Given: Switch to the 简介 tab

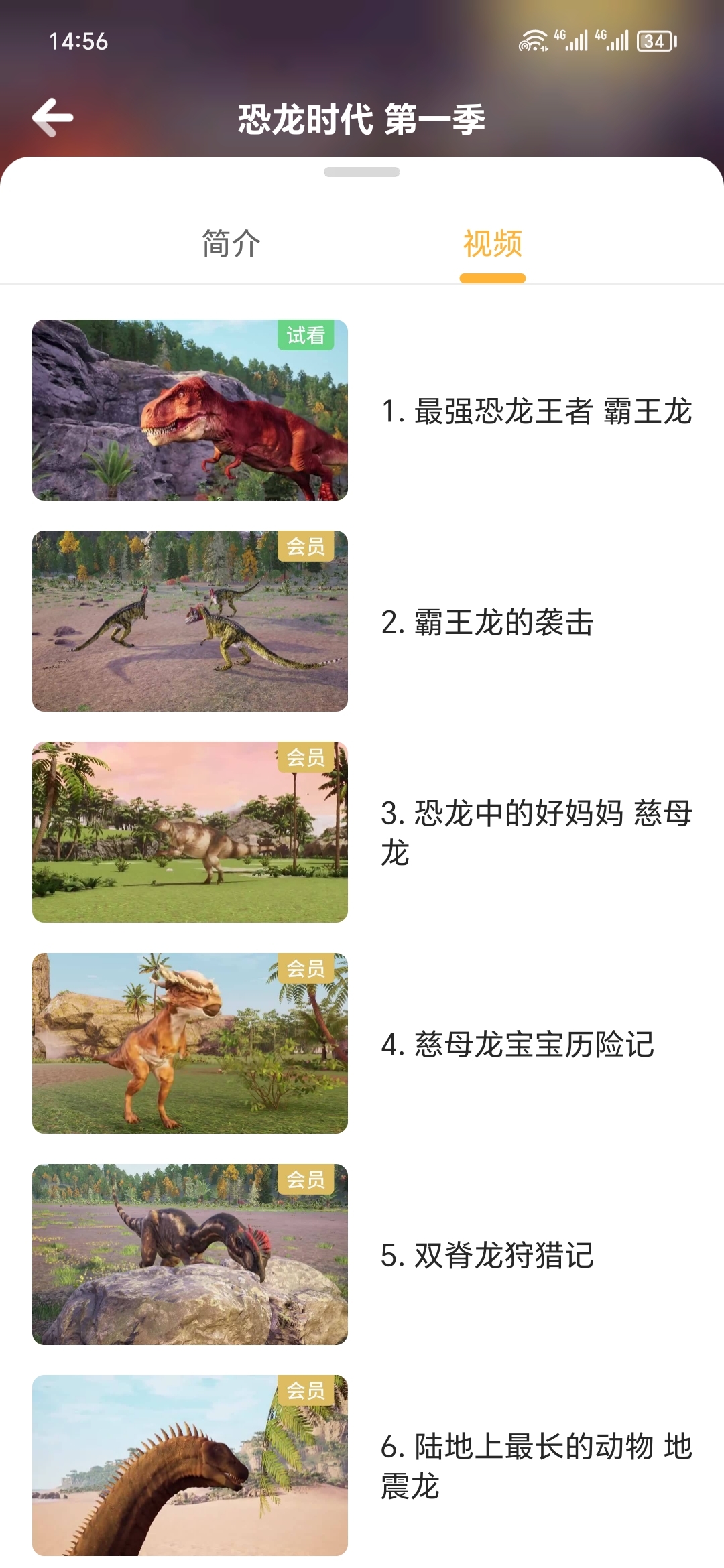Looking at the screenshot, I should point(231,244).
